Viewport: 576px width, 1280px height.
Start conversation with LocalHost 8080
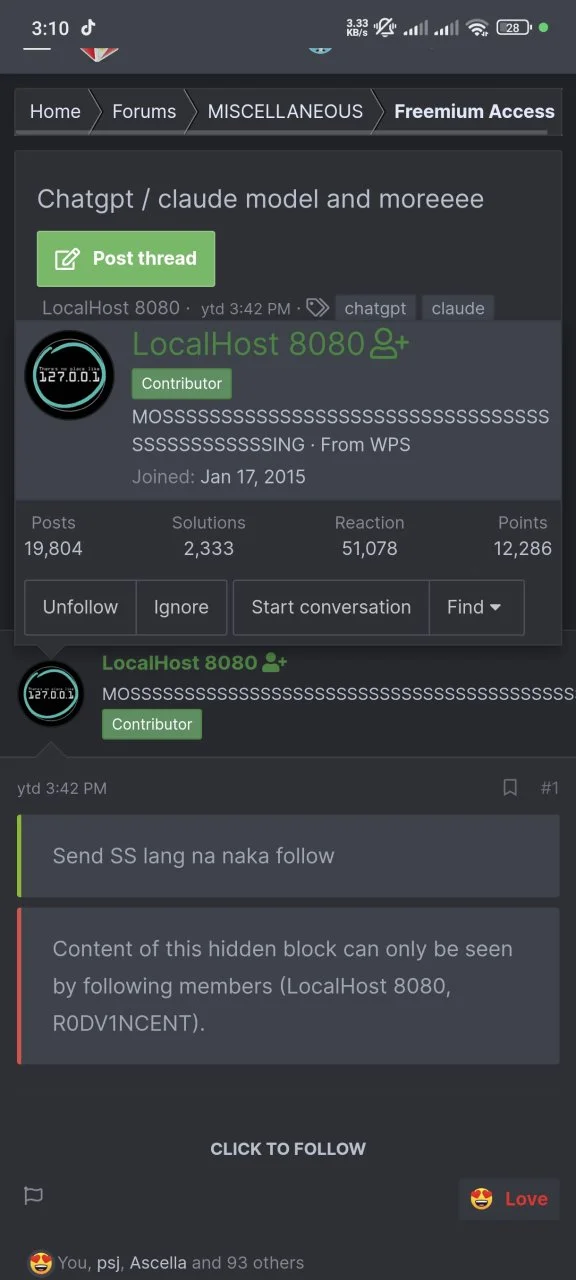pos(331,607)
